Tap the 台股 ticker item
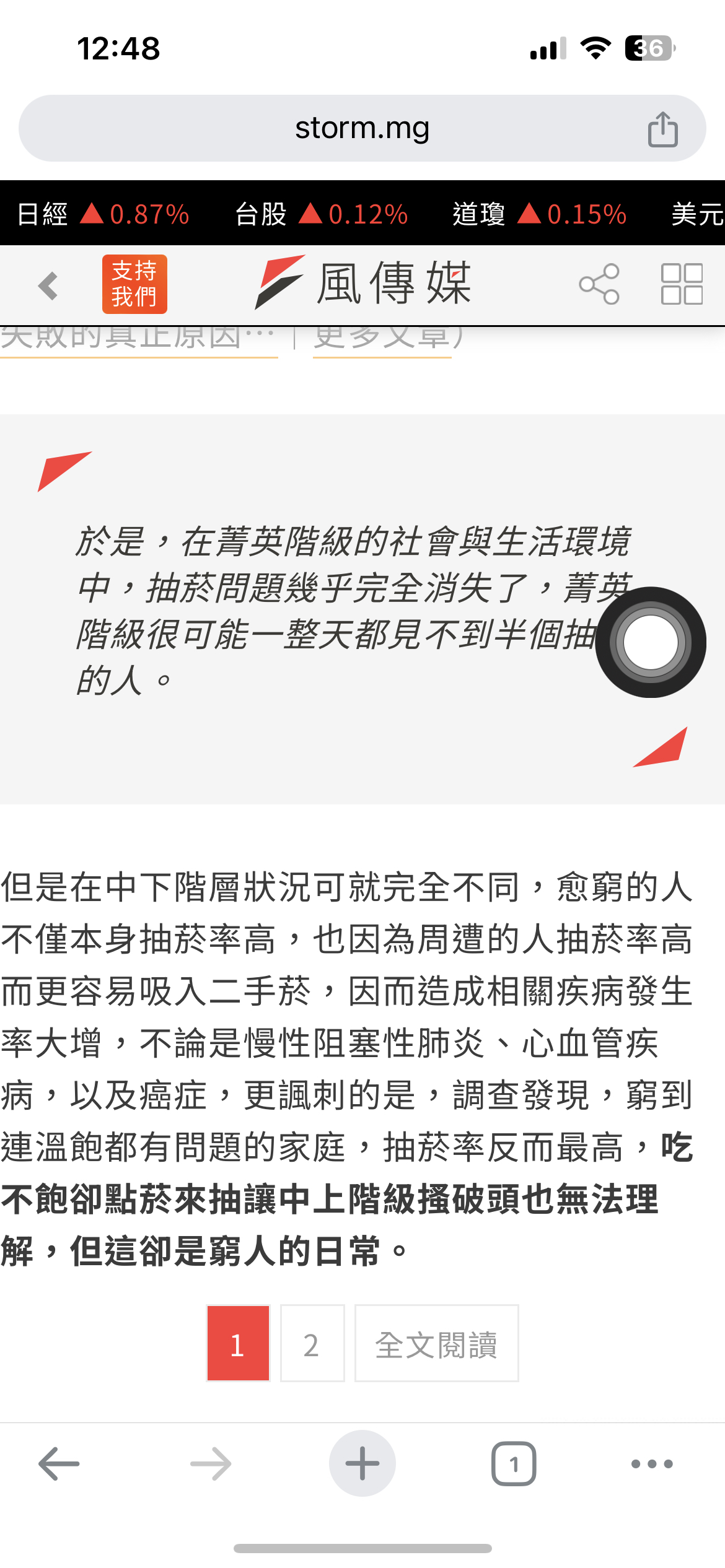The image size is (725, 1568). pos(321,214)
